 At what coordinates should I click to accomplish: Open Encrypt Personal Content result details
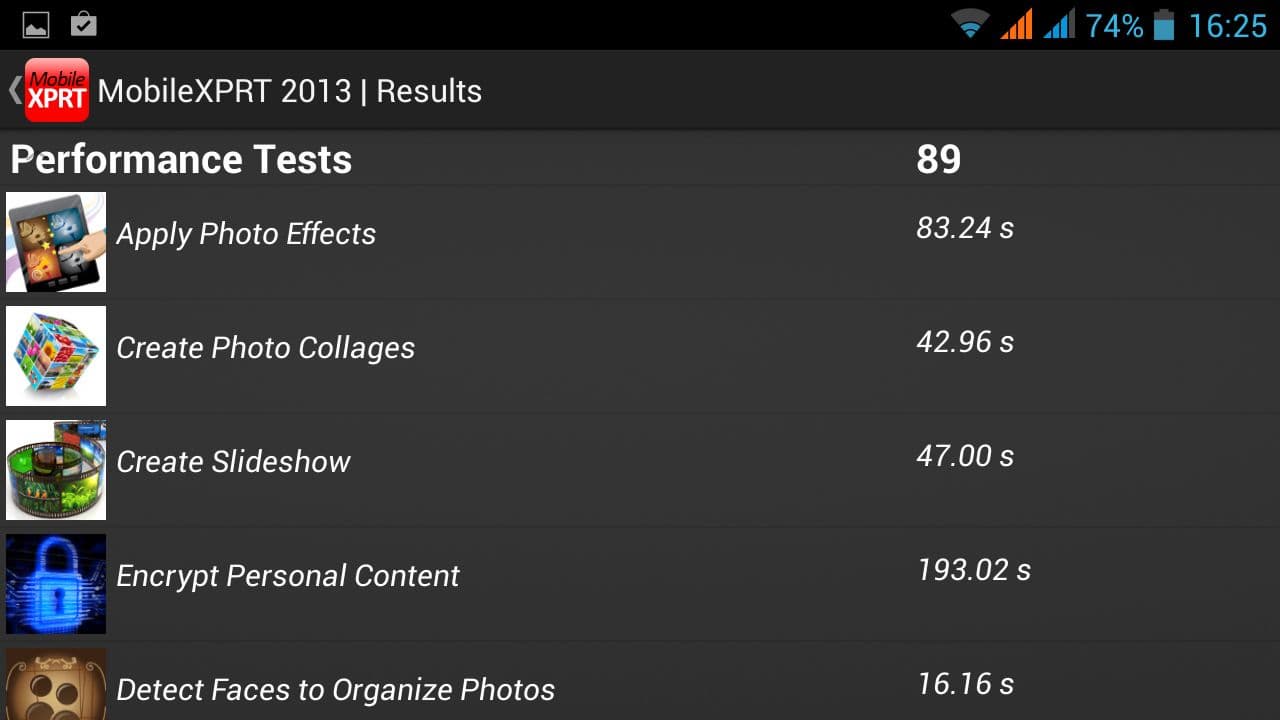click(288, 576)
